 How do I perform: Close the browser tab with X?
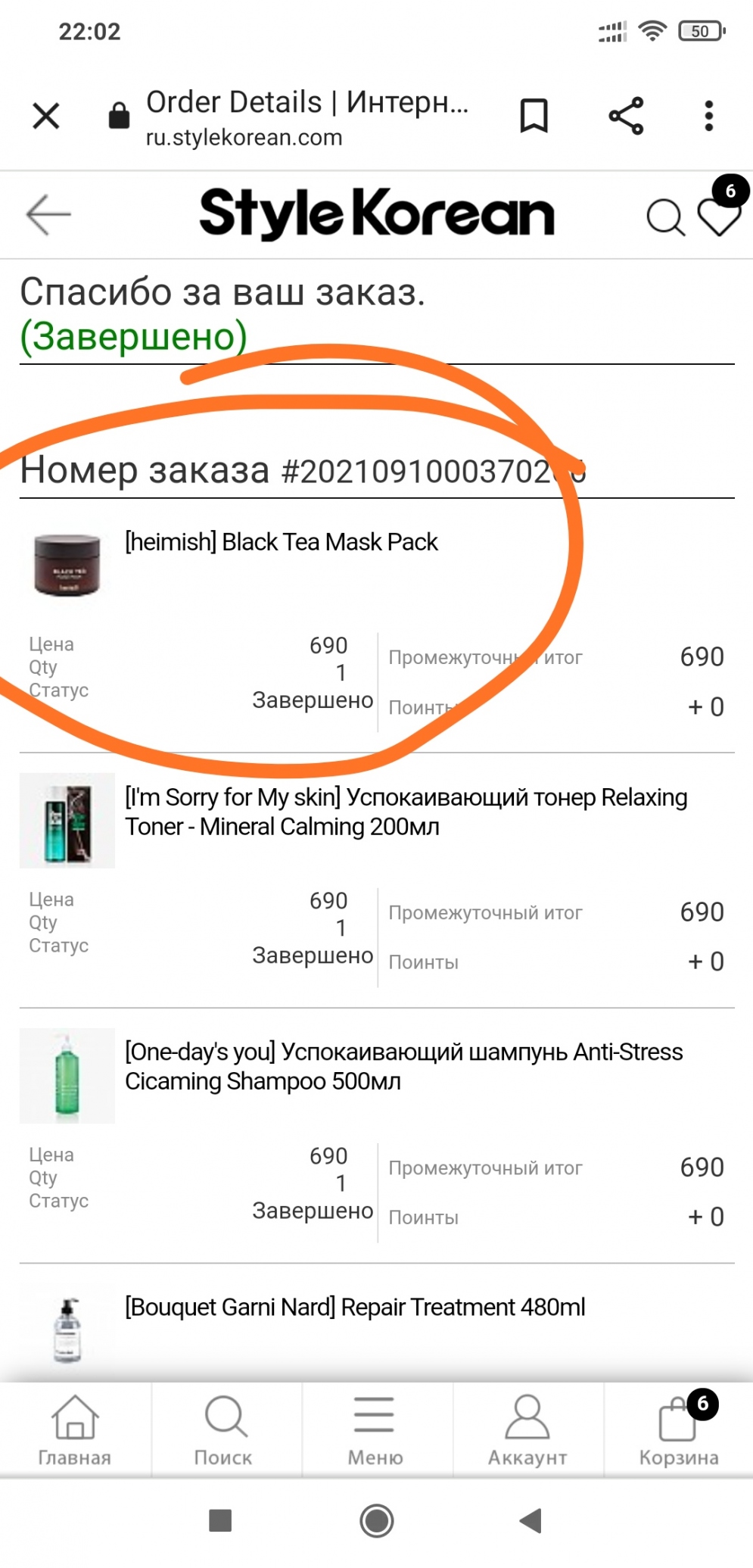46,116
